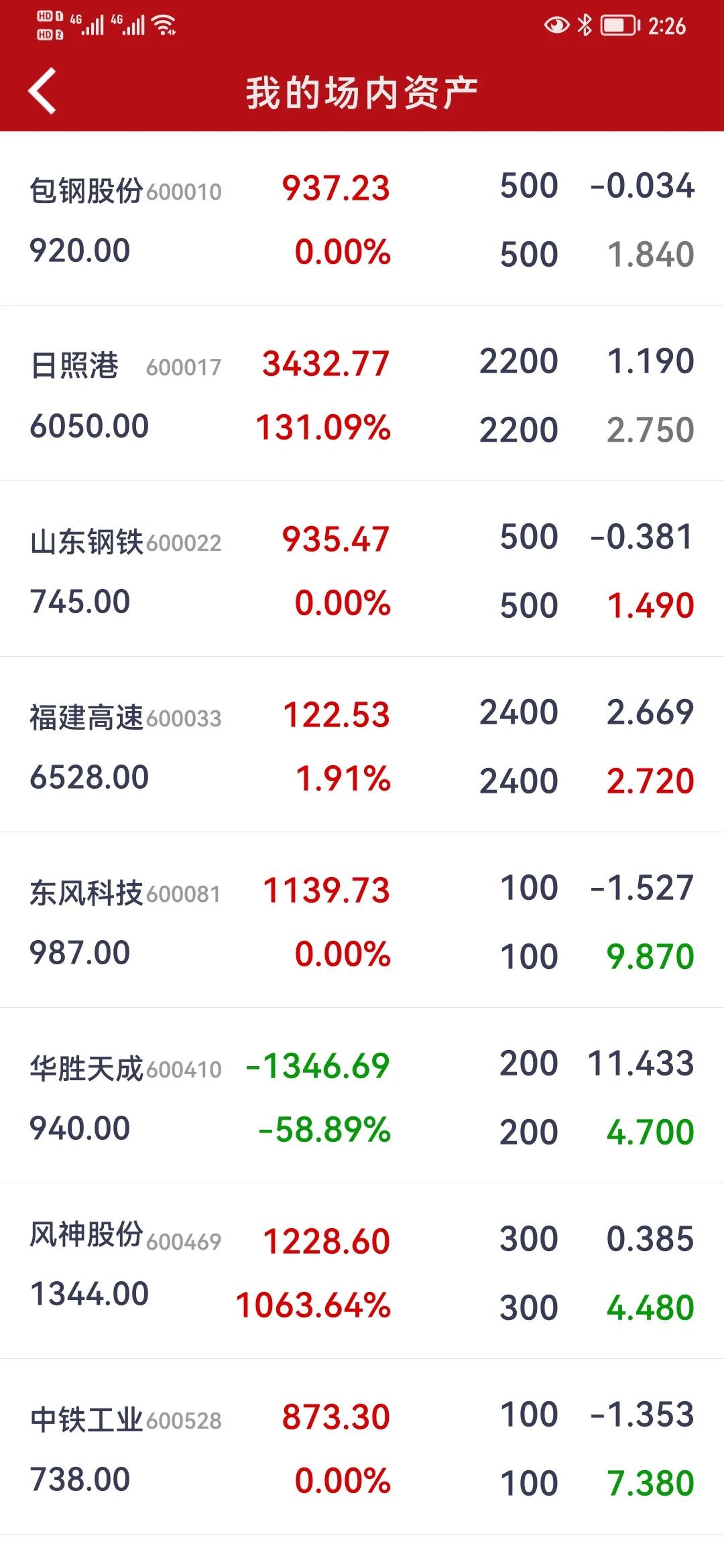This screenshot has height=1568, width=724.
Task: Select the 福建高速 600033 row
Action: click(362, 744)
